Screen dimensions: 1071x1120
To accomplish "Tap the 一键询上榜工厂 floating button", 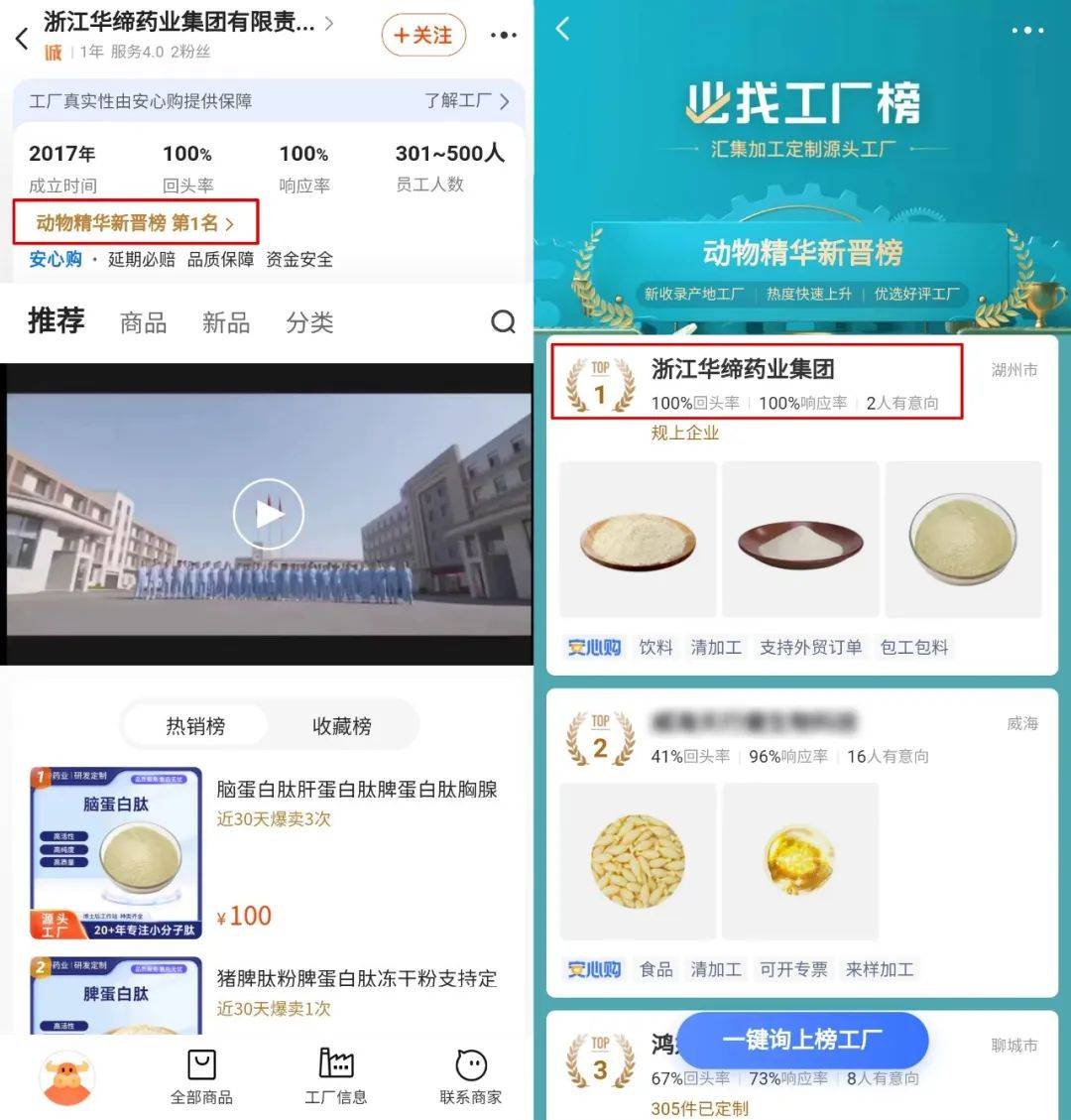I will (x=802, y=1040).
